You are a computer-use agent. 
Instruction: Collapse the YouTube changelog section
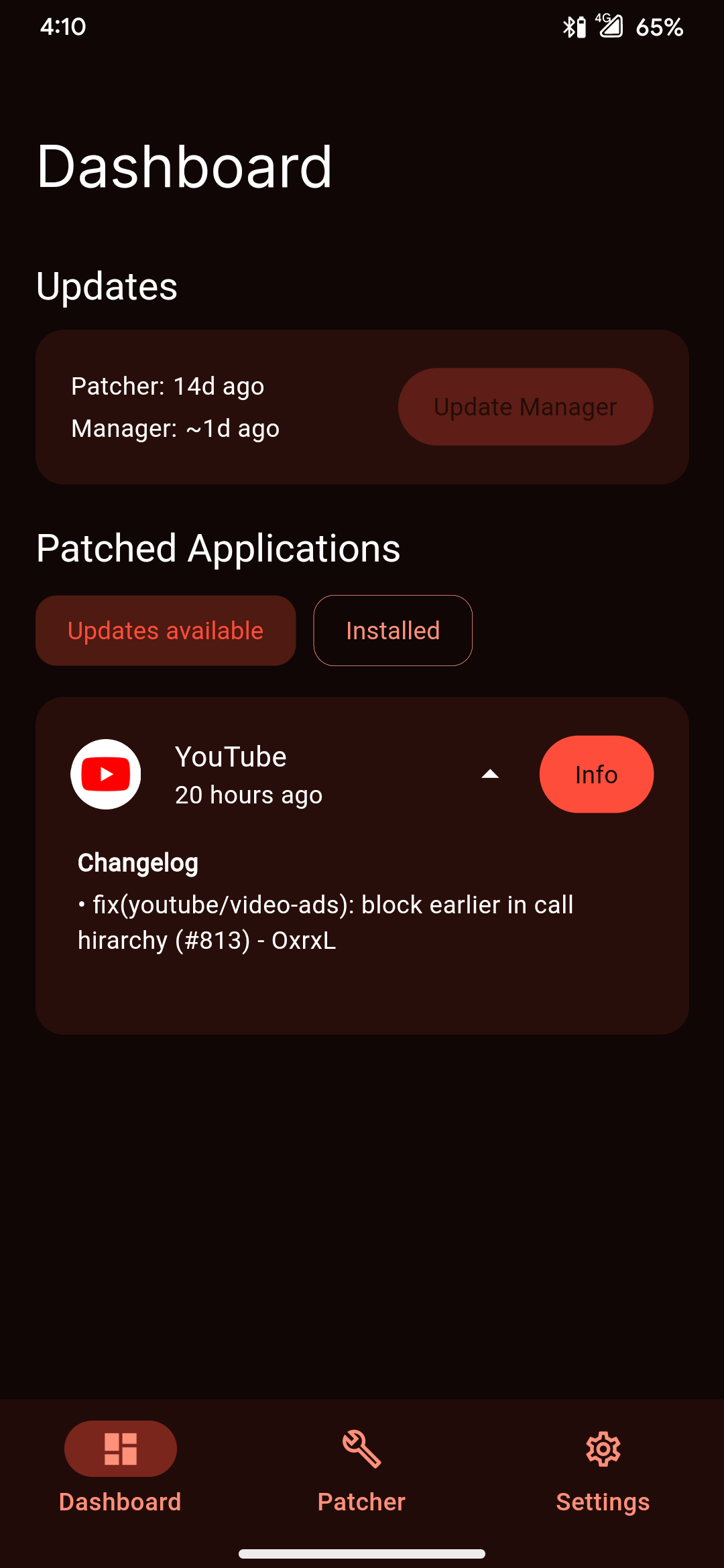coord(490,774)
